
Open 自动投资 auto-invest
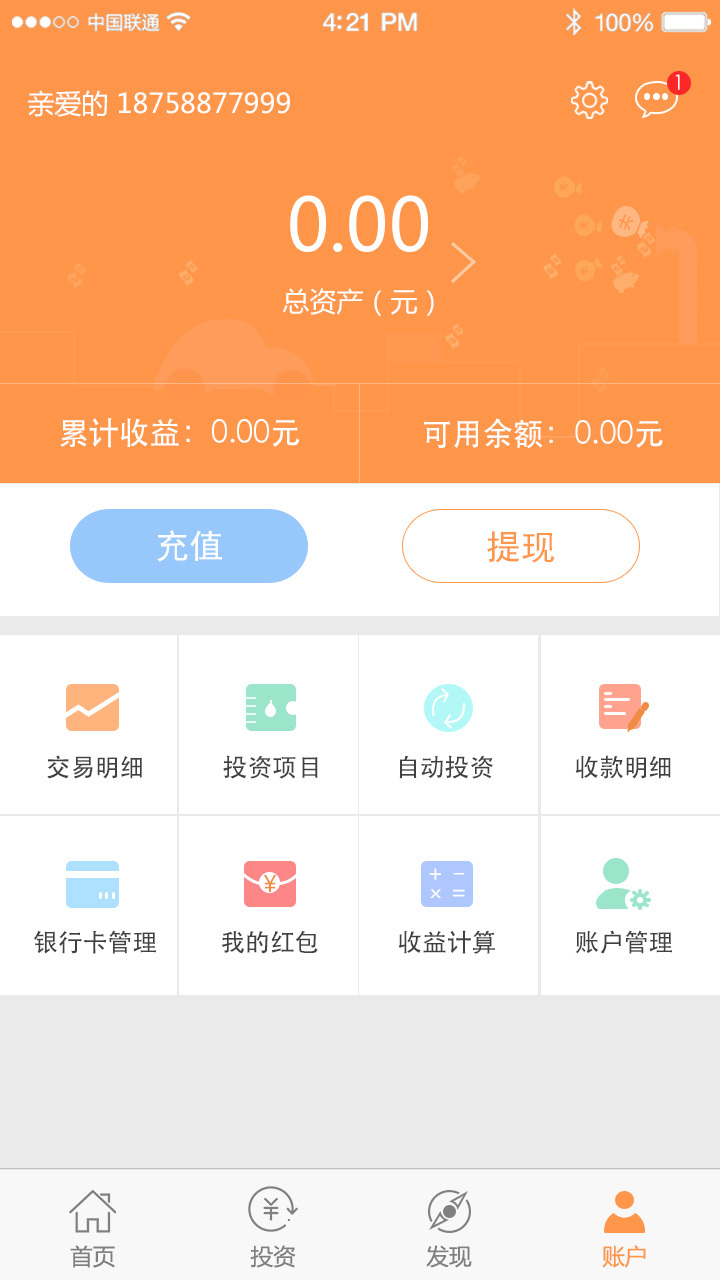(x=447, y=726)
